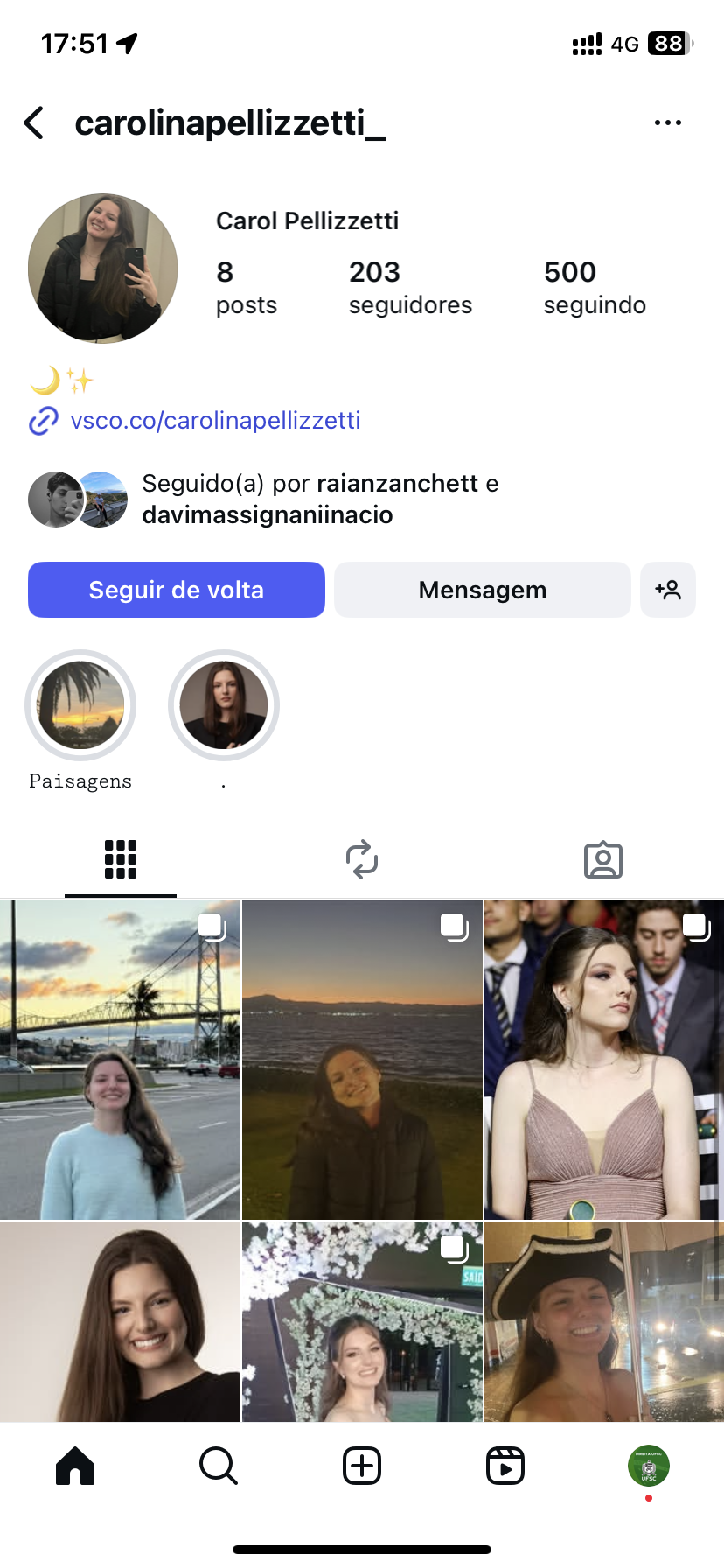Select the posts grid tab

[121, 859]
